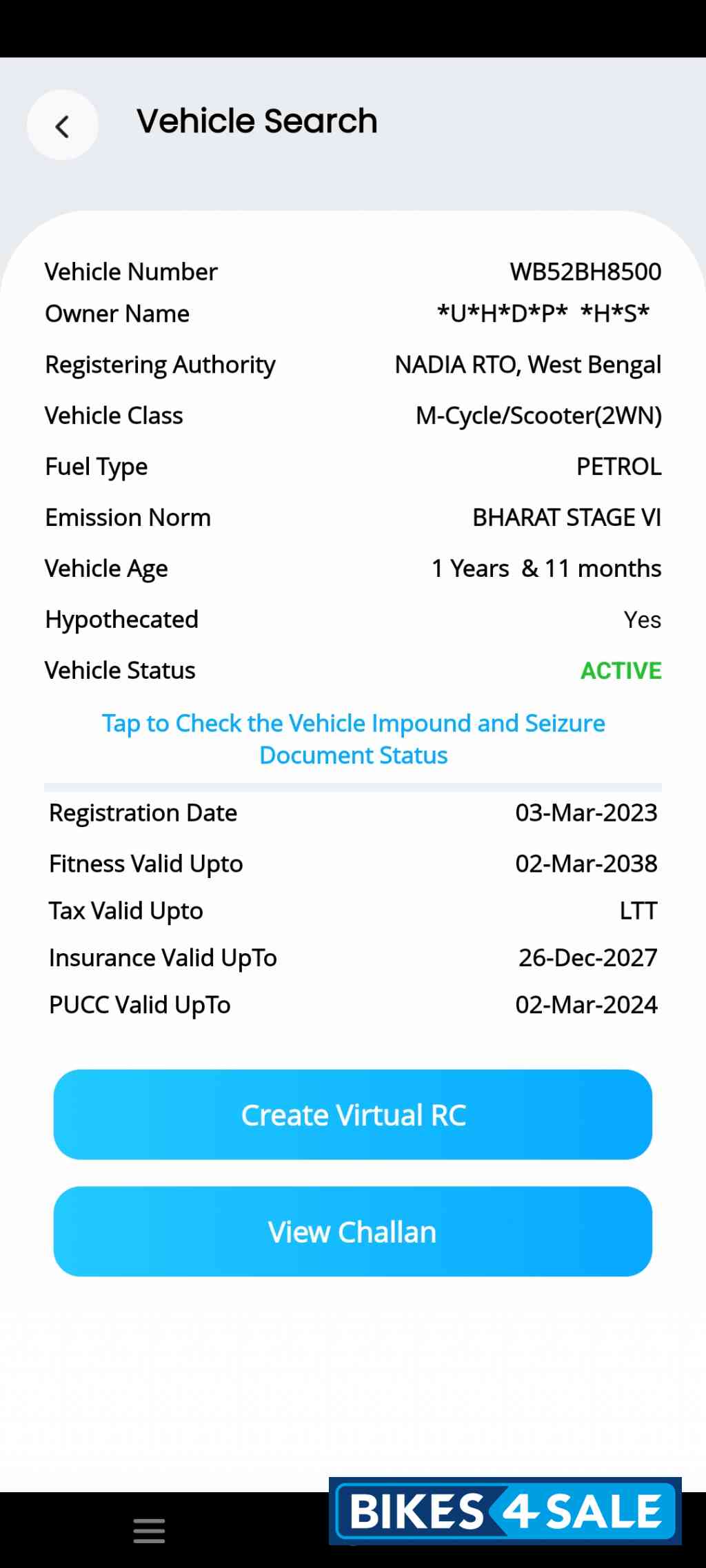The width and height of the screenshot is (706, 1568).
Task: Click the Insurance Valid UpTo date
Action: 587,957
